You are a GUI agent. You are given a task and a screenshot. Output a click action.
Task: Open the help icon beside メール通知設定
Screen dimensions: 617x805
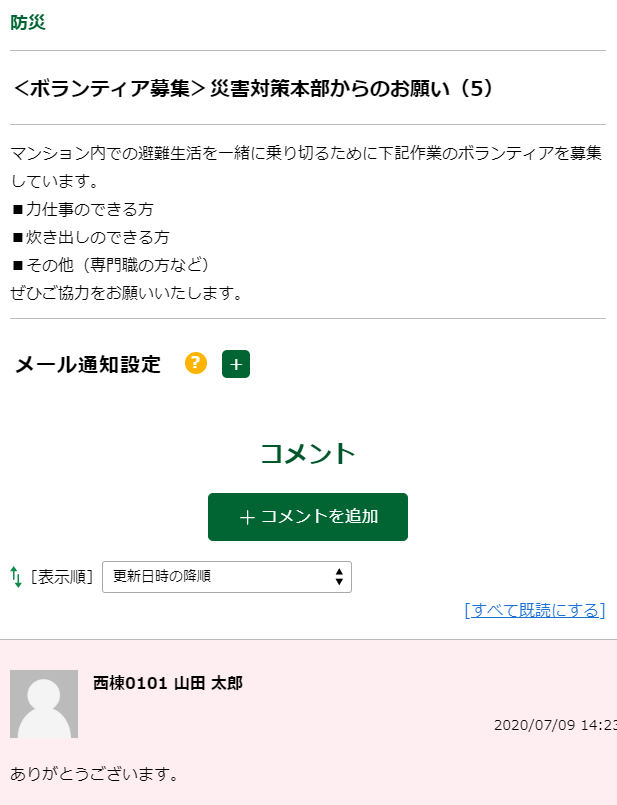tap(196, 364)
